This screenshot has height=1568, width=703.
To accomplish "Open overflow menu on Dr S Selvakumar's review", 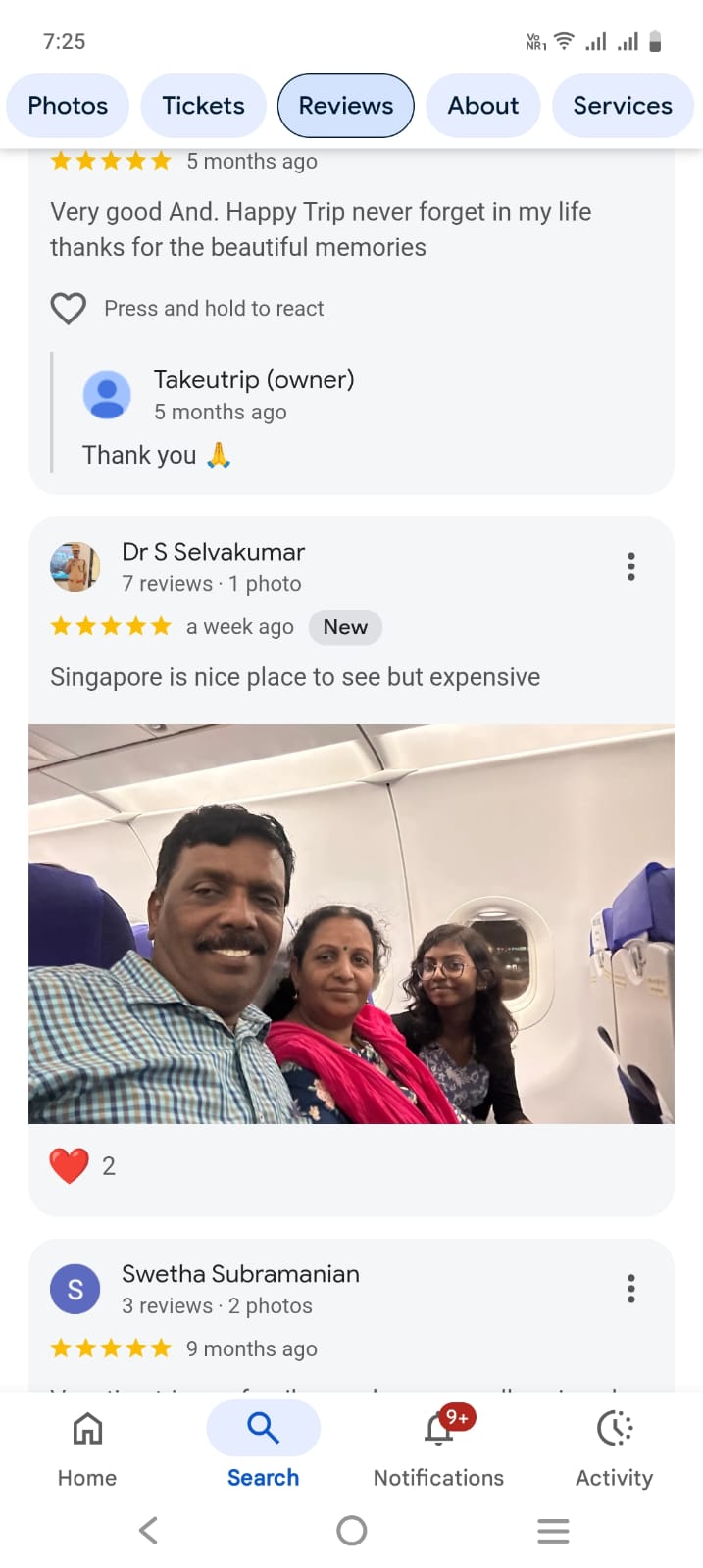I will click(631, 566).
